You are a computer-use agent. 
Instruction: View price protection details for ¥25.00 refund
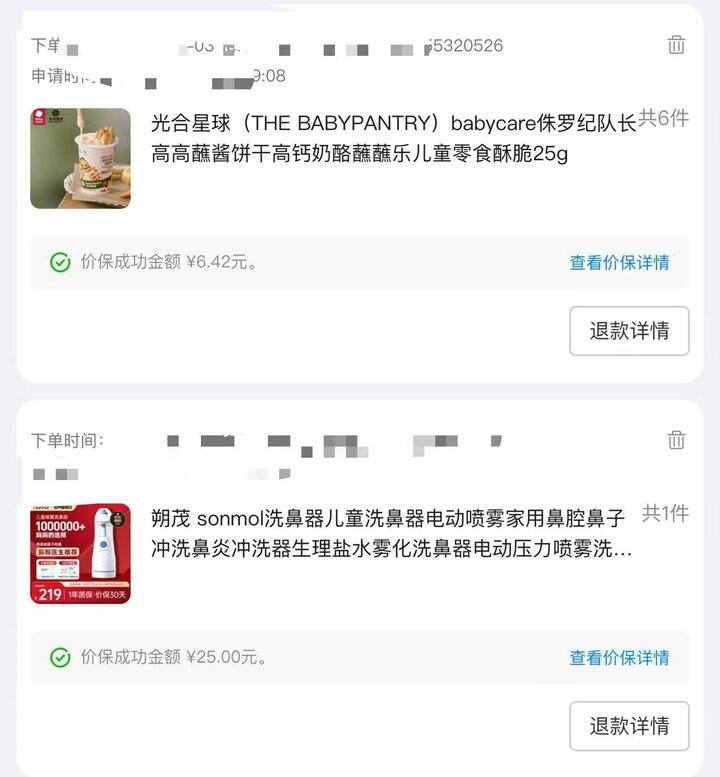pos(619,658)
